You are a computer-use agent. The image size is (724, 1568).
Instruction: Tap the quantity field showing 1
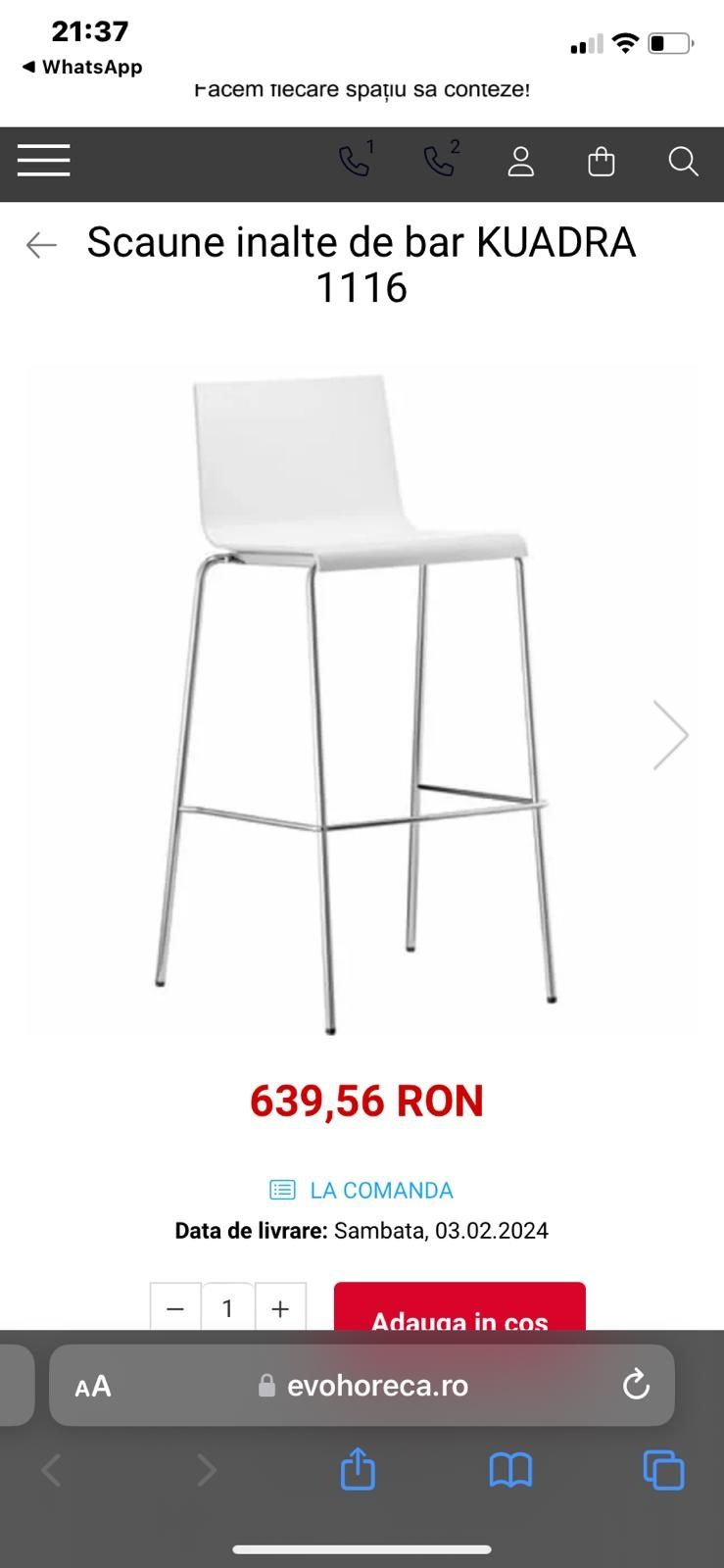(227, 1308)
